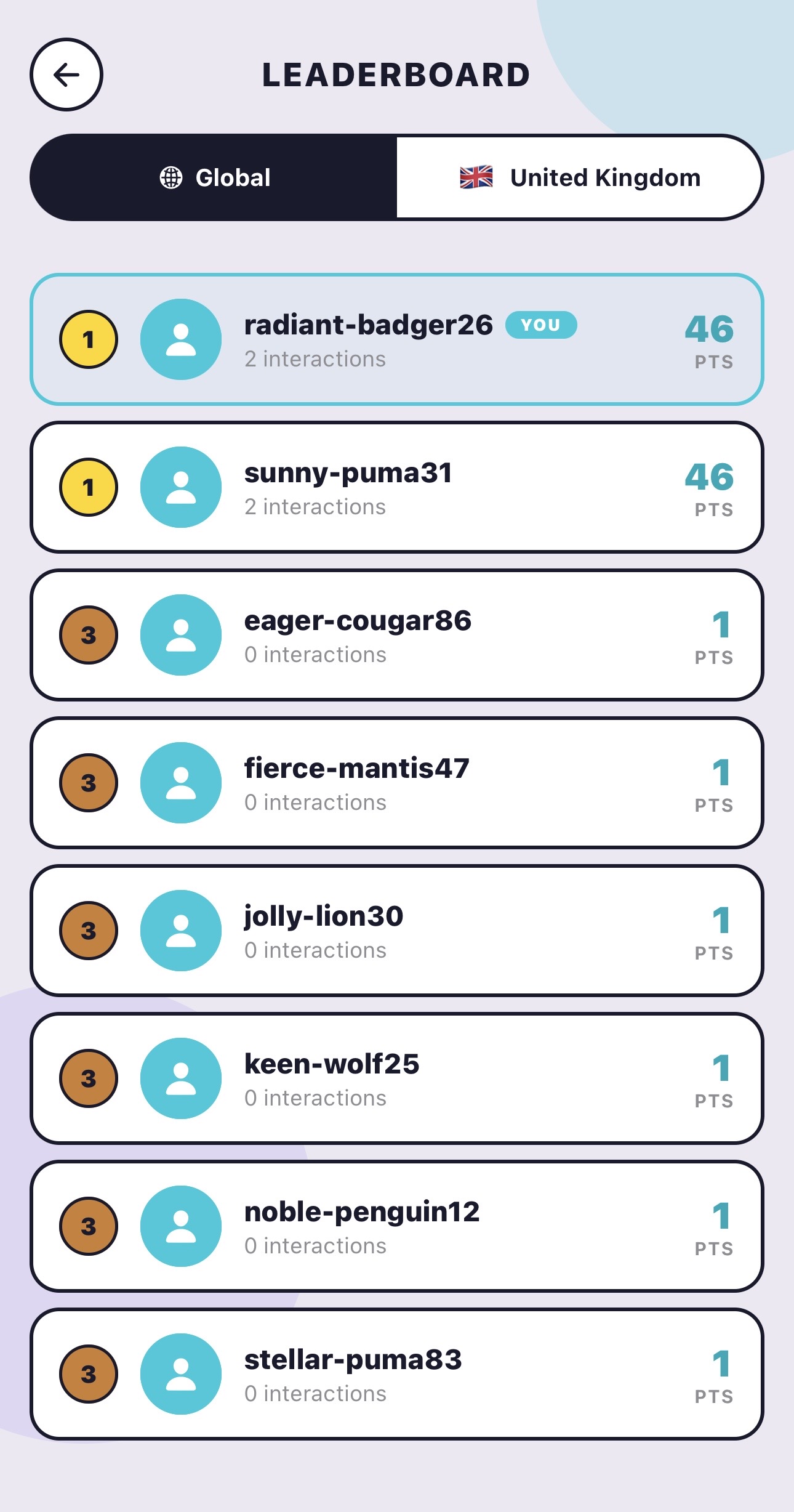Go back using the arrow button
Screen dimensions: 794x1512
(66, 75)
